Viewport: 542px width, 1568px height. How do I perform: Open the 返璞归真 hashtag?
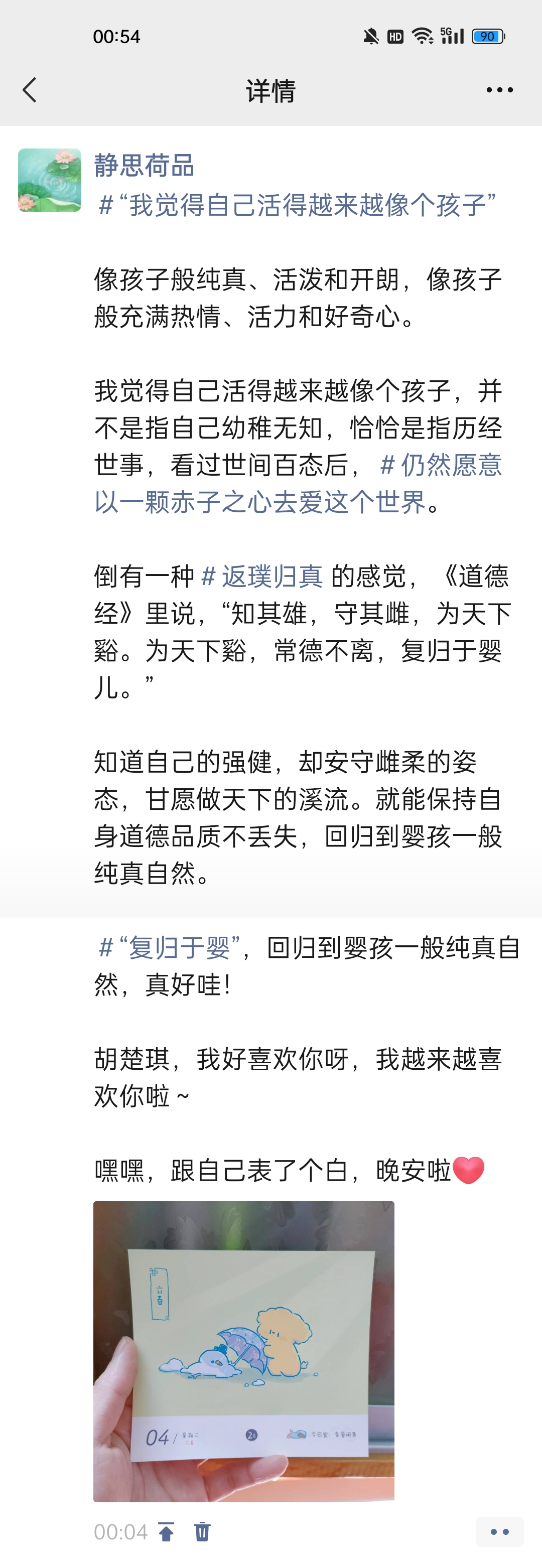click(x=262, y=576)
